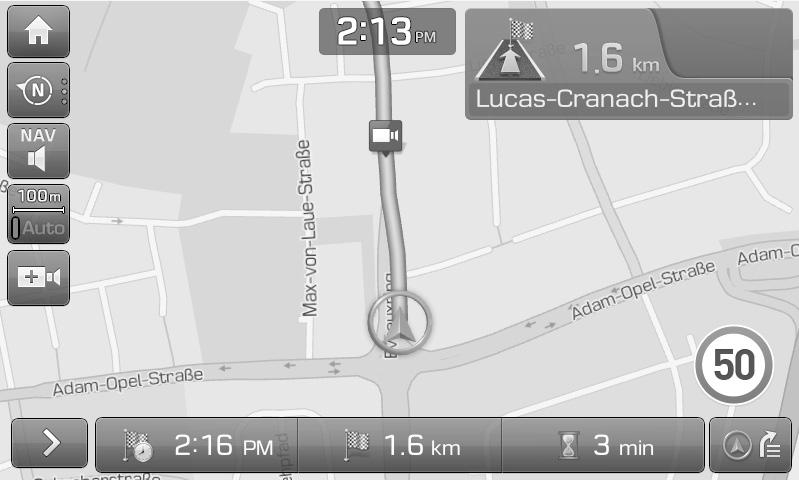The width and height of the screenshot is (799, 480).
Task: Change the north-up map orientation
Action: tap(38, 91)
